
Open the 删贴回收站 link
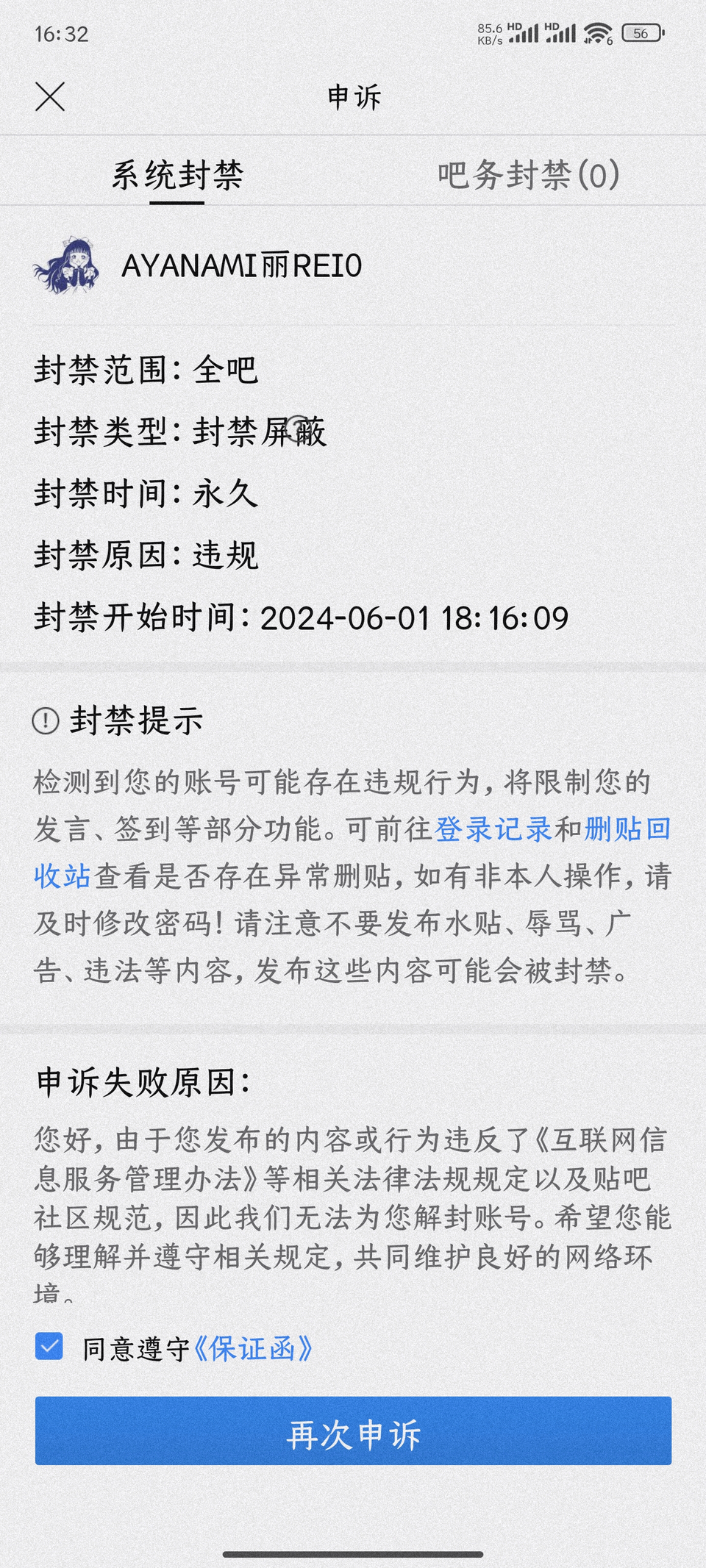pos(627,829)
